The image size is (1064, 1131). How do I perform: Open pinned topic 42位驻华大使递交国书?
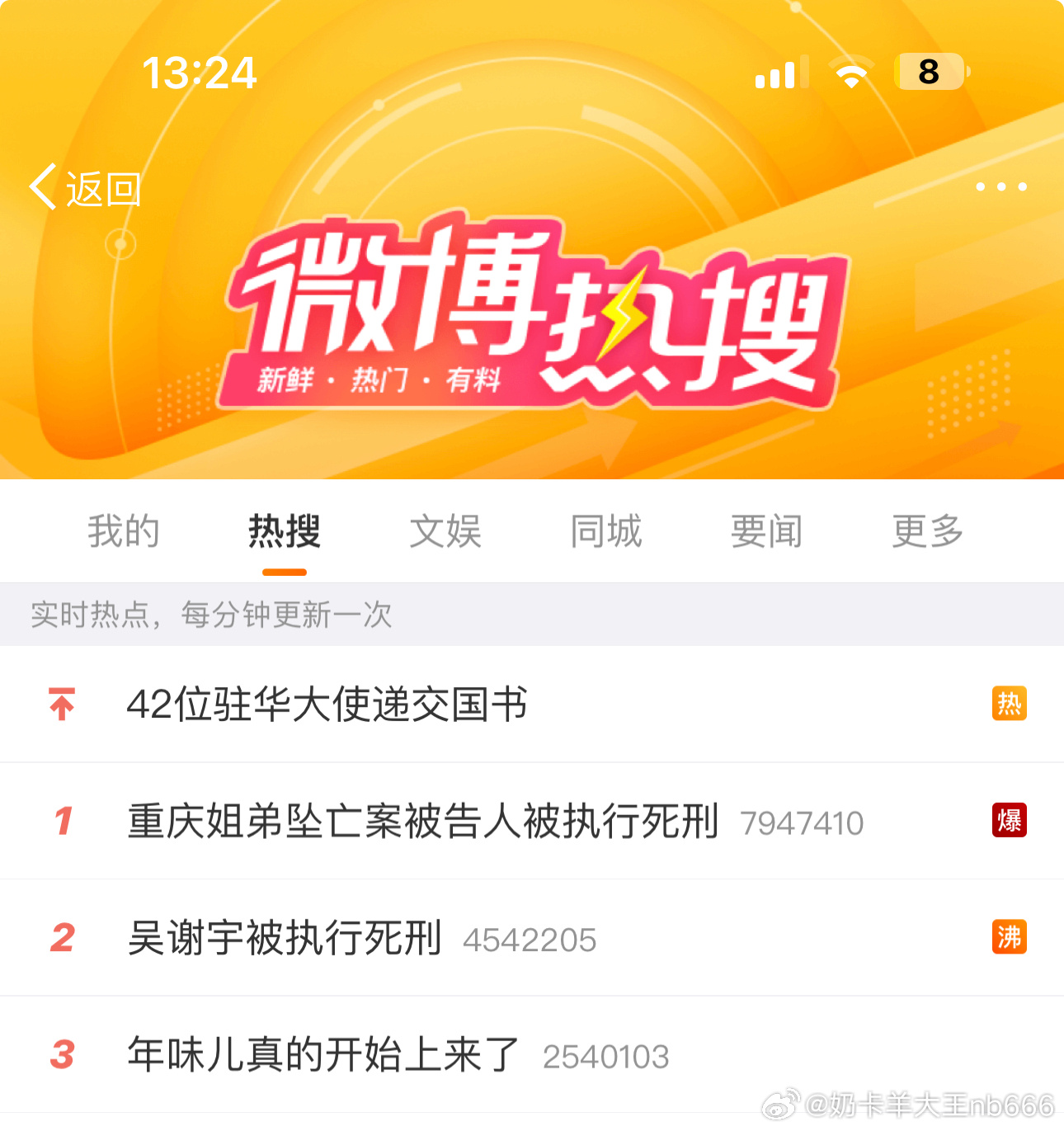point(327,705)
